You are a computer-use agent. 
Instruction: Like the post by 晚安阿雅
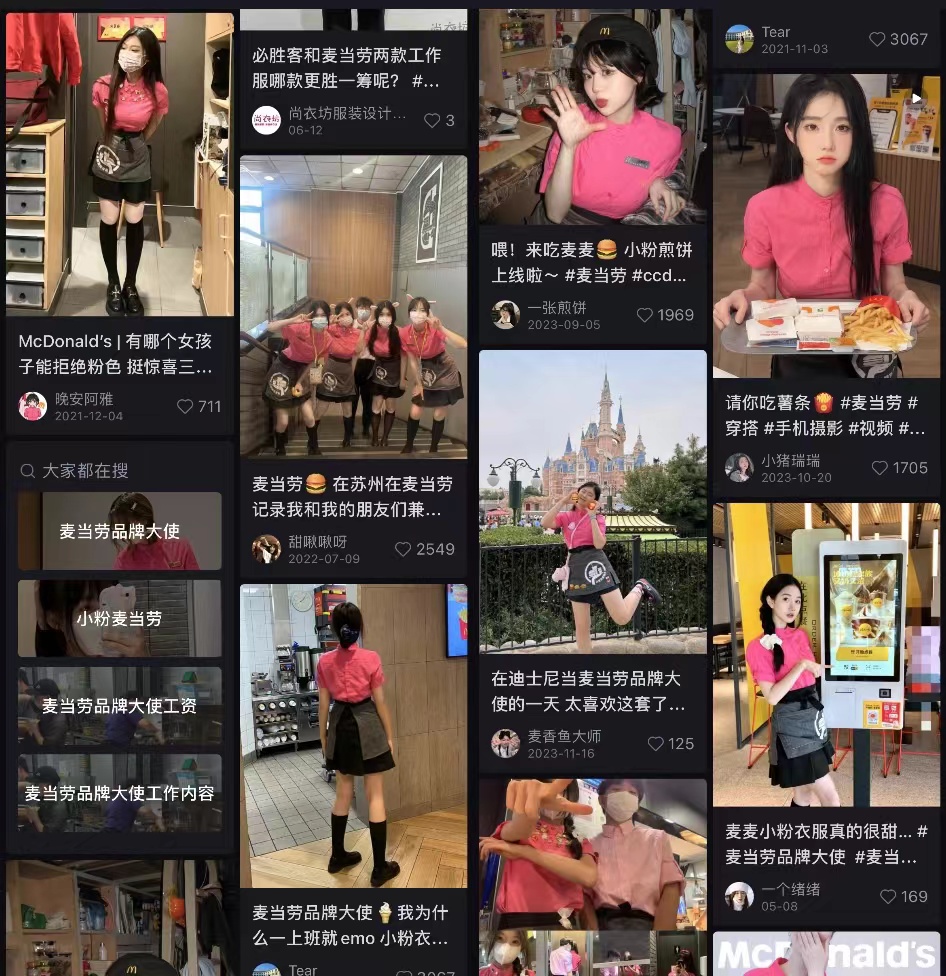tap(185, 406)
